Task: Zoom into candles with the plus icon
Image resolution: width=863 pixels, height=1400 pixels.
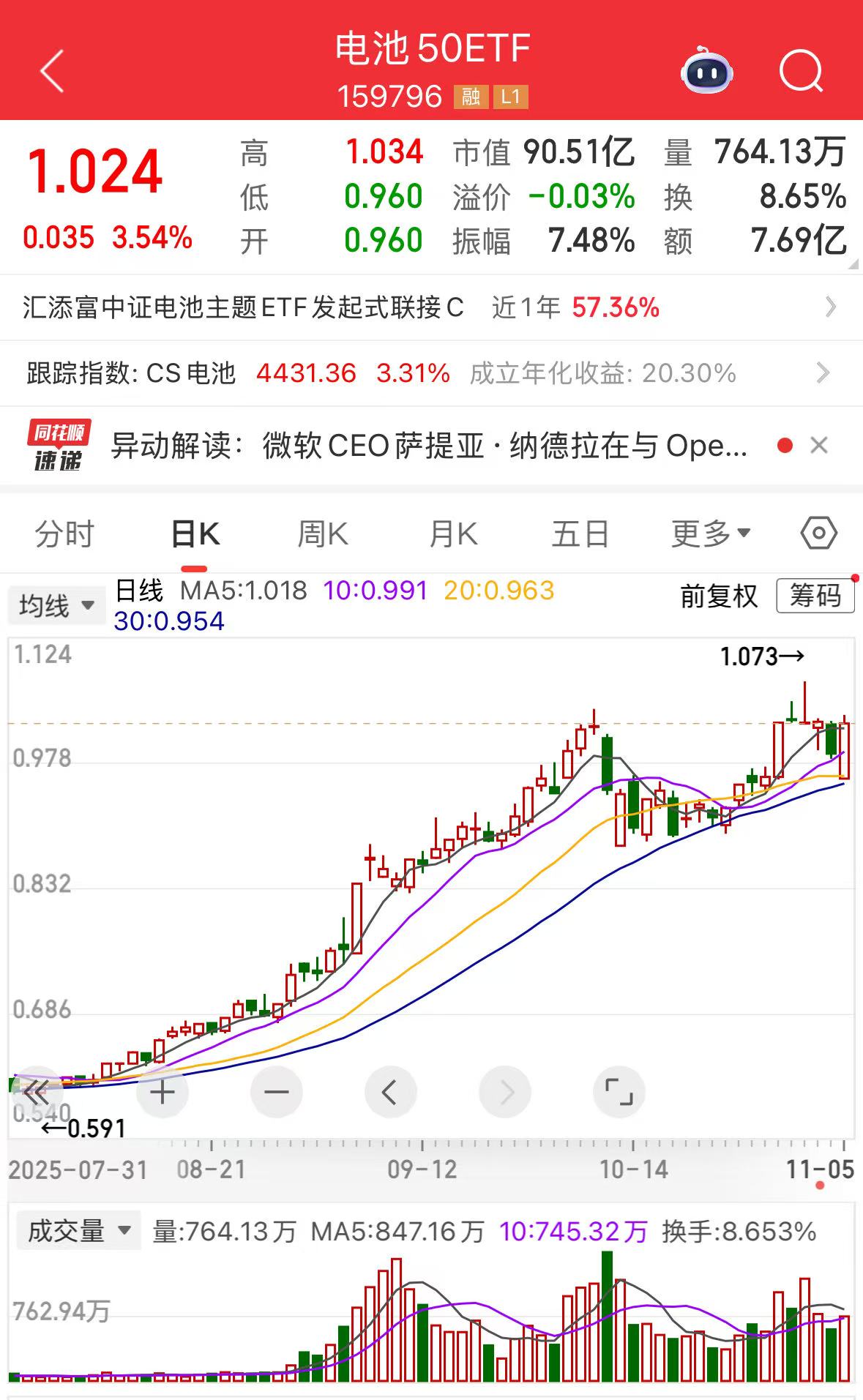Action: click(x=162, y=1091)
